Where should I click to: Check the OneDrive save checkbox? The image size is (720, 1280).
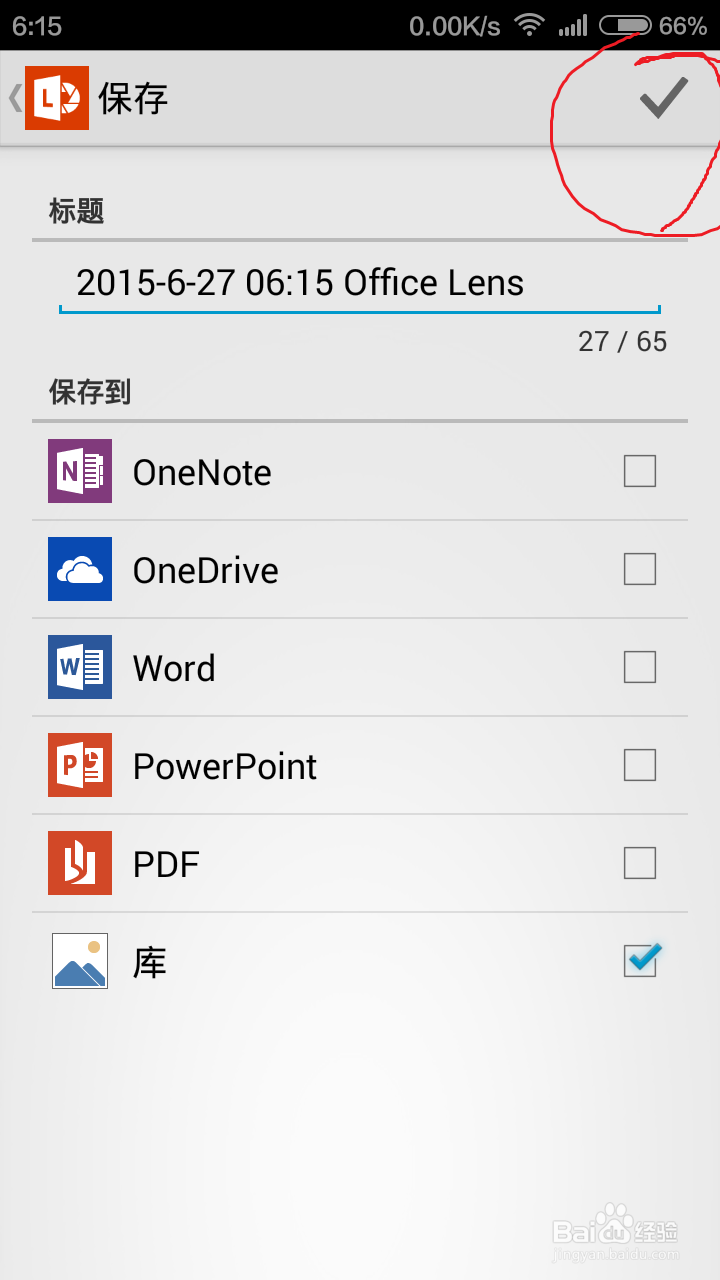[x=639, y=569]
